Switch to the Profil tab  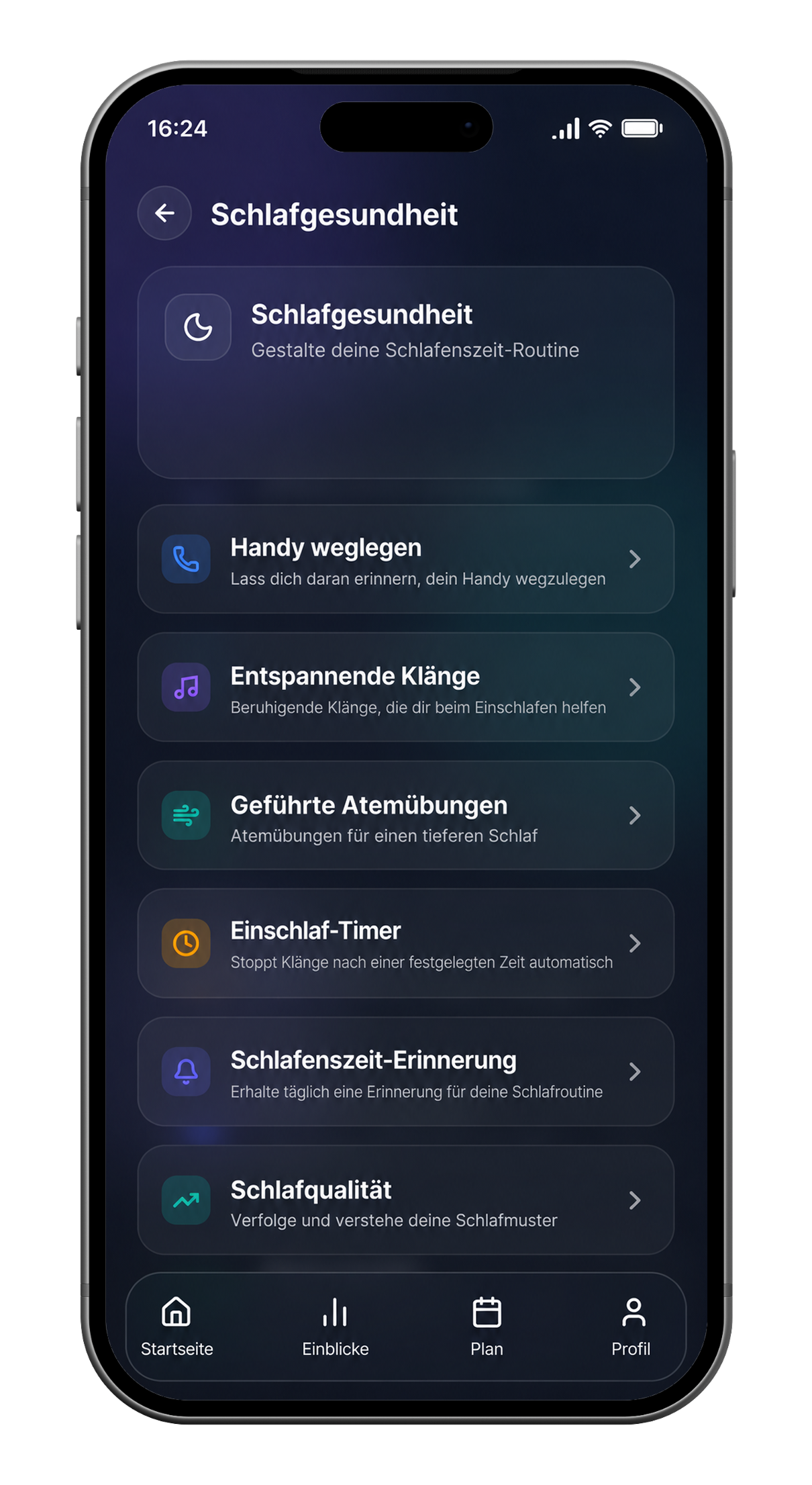(x=631, y=1327)
